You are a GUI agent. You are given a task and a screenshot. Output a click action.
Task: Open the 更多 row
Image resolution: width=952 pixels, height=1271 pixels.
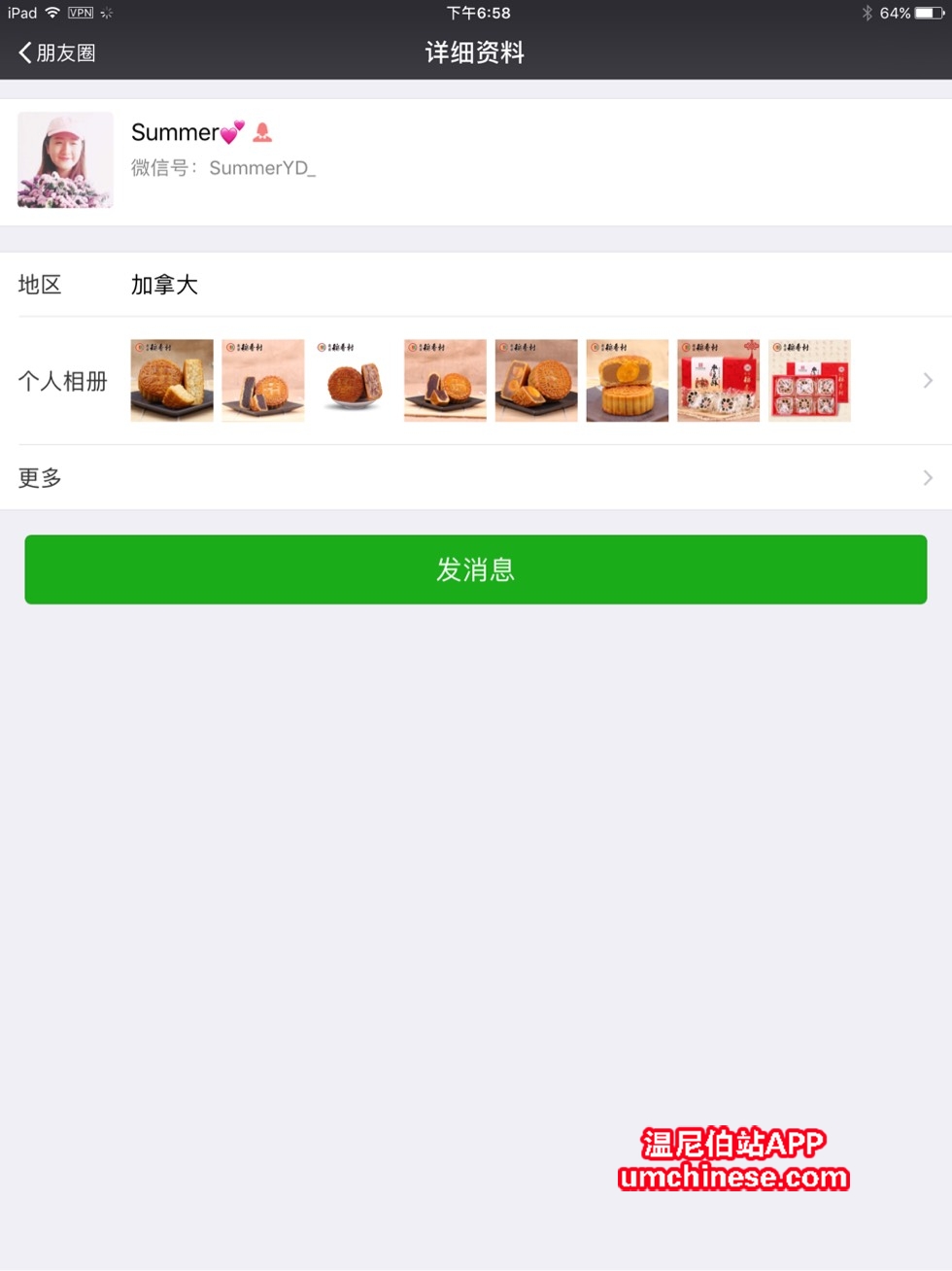click(x=476, y=478)
